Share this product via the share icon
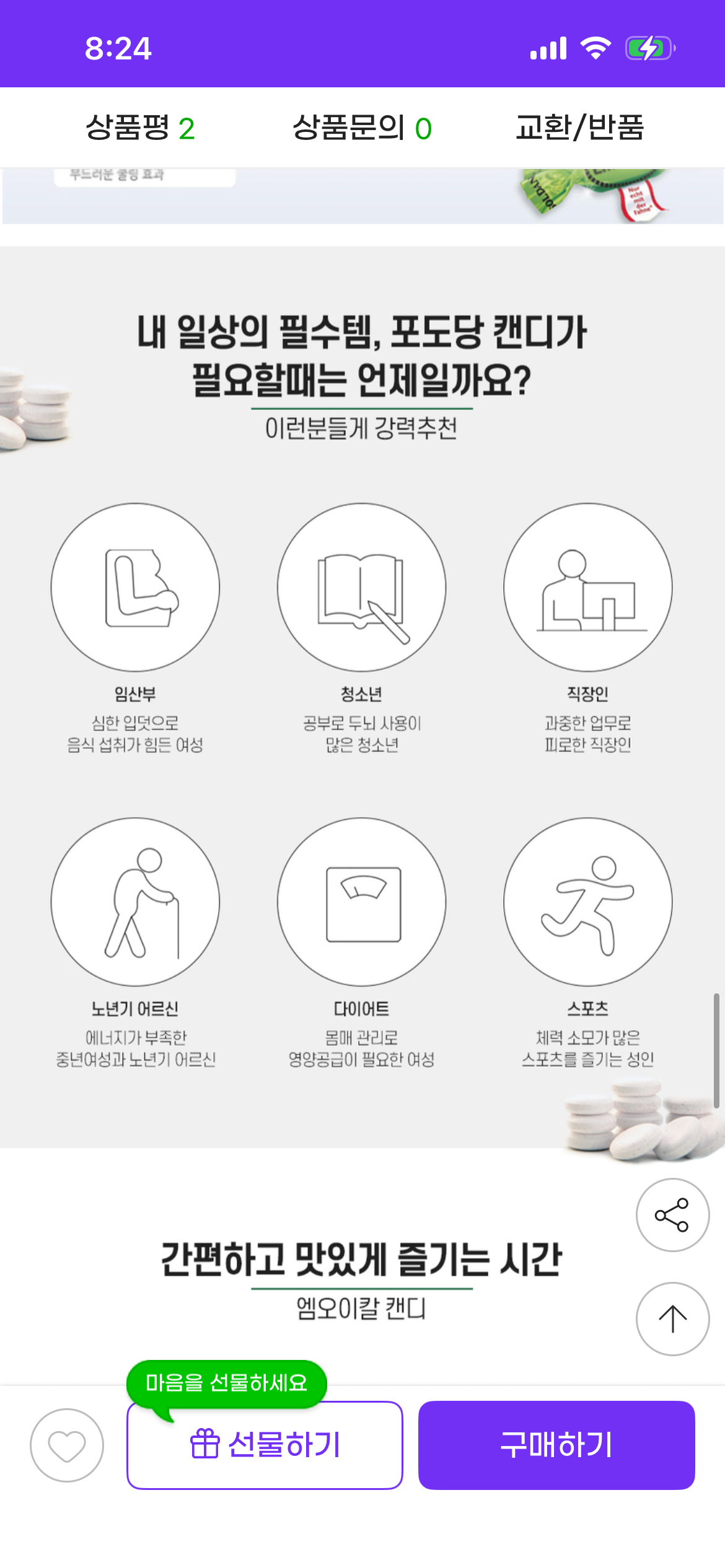The image size is (725, 1568). click(x=672, y=1215)
